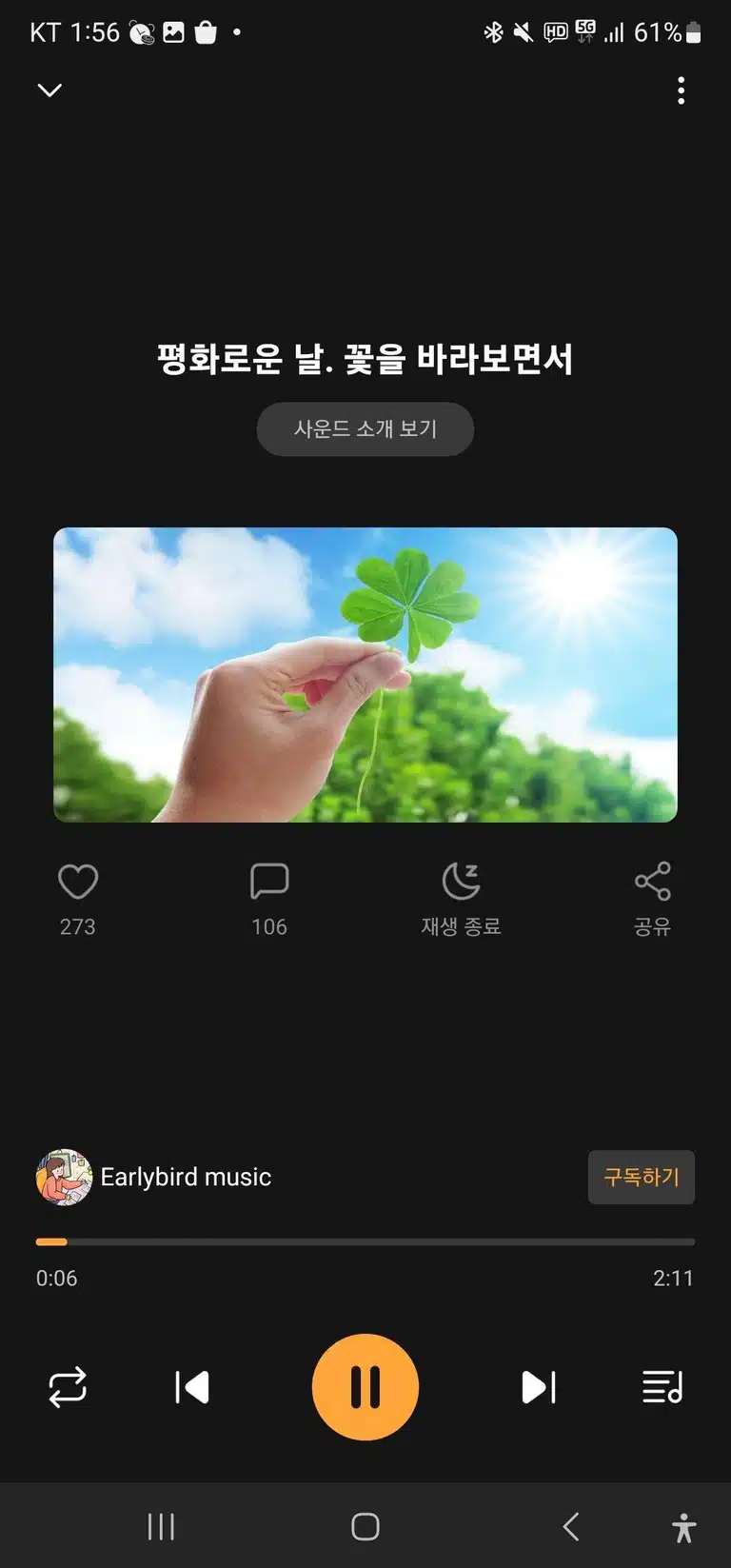
Task: Go back using the system back button
Action: tap(571, 1526)
